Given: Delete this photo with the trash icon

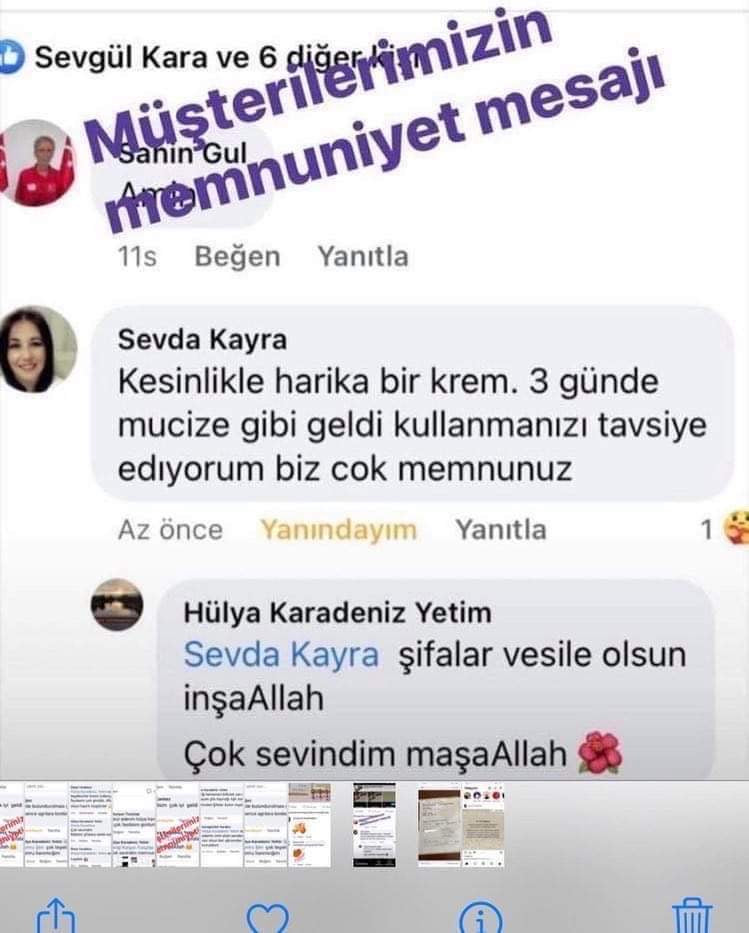Looking at the screenshot, I should 692,915.
